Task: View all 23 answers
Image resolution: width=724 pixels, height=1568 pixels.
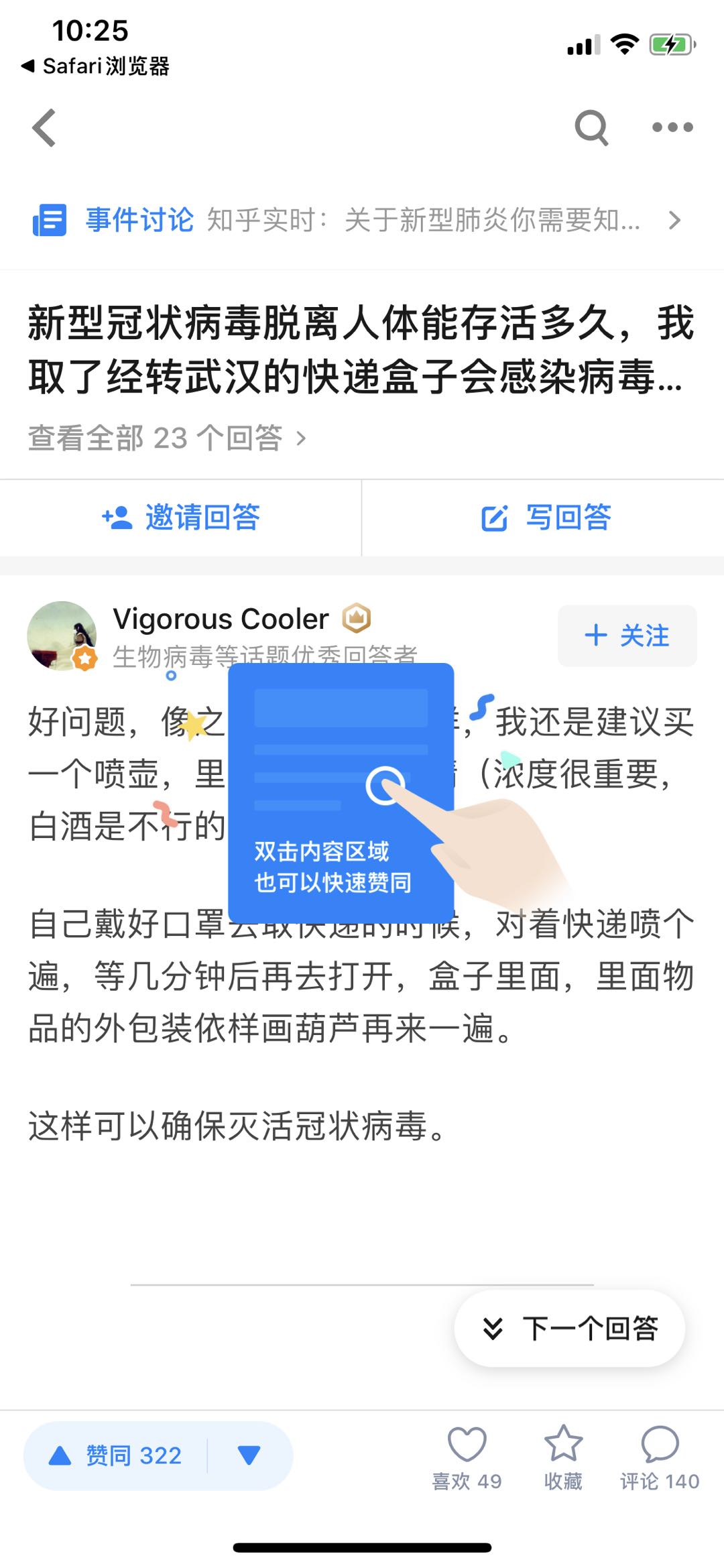Action: 168,438
